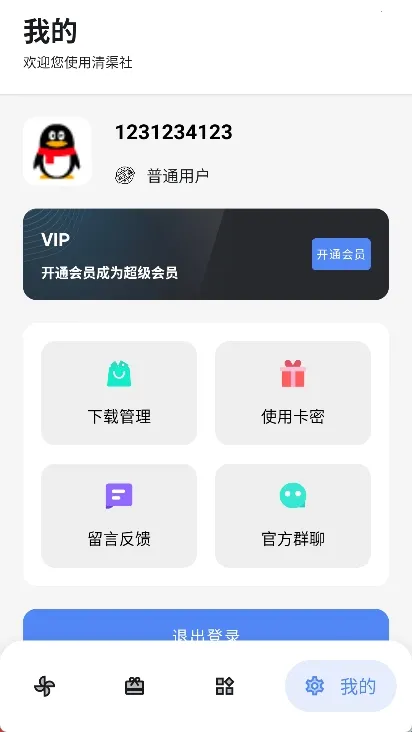The width and height of the screenshot is (412, 732).
Task: Switch to the grid apps tab
Action: point(224,686)
